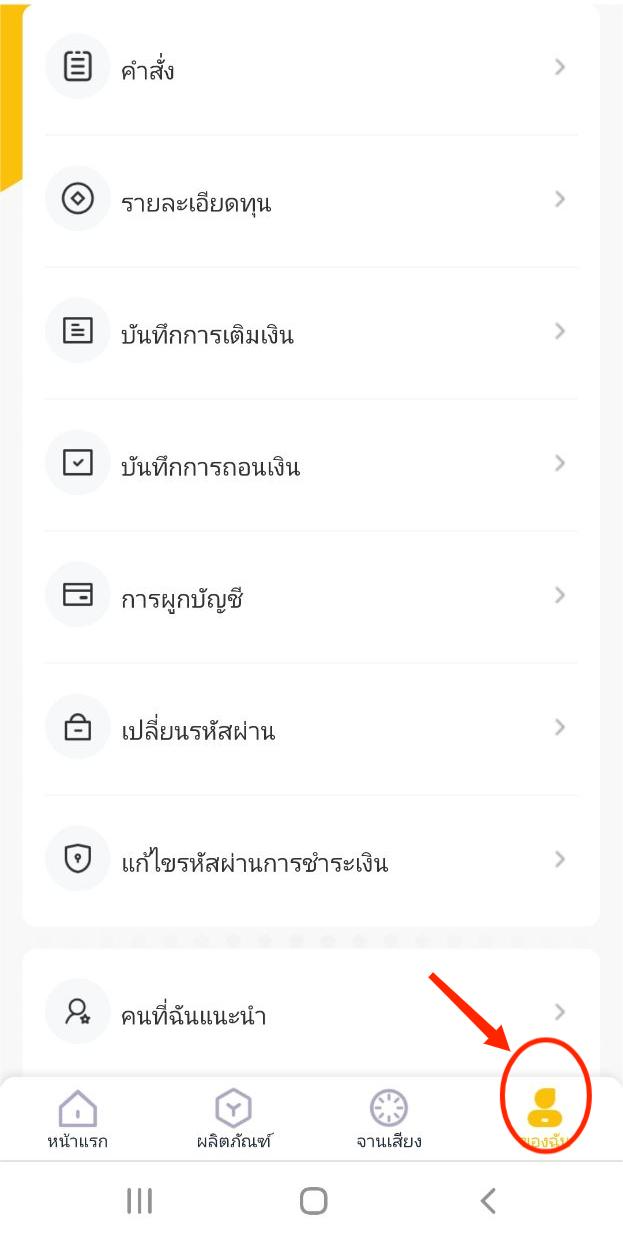This screenshot has height=1243, width=623.
Task: Select เปลี่ยนรหัสผ่าน change password
Action: [x=310, y=729]
